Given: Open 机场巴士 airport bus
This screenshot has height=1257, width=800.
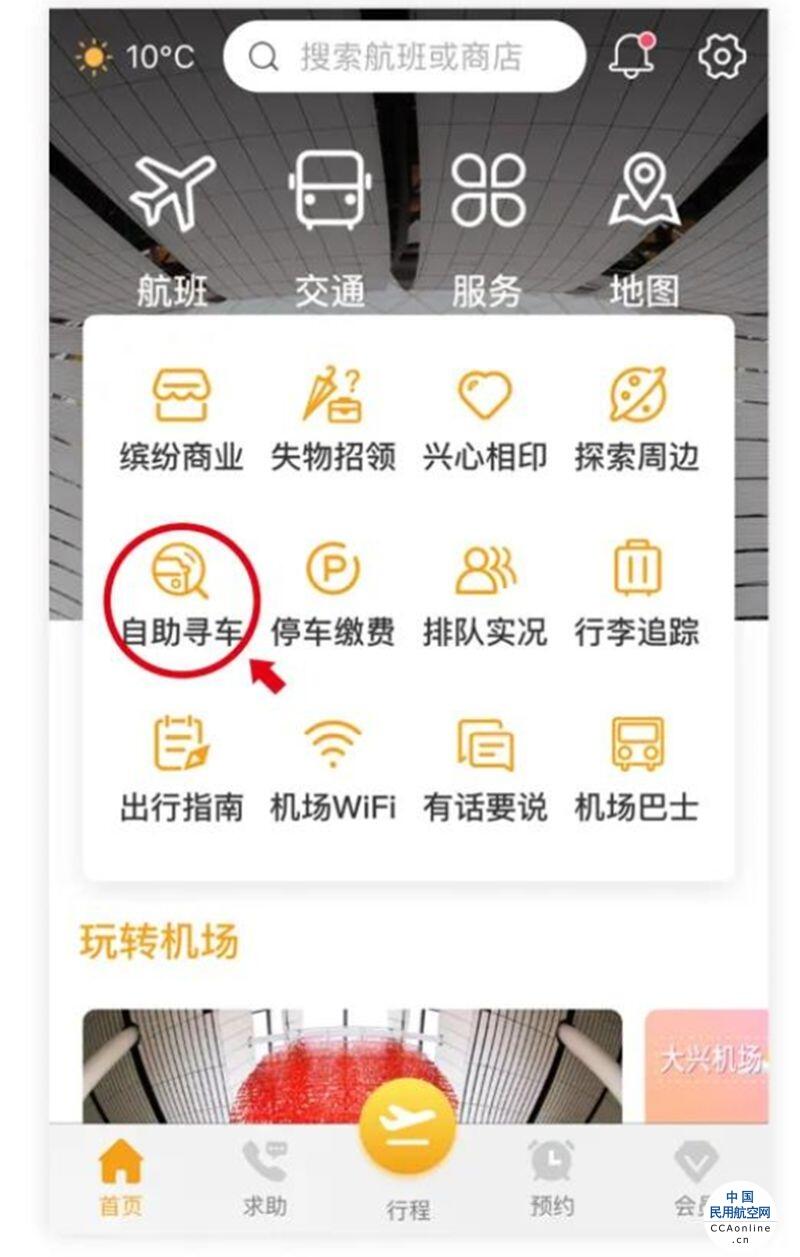Looking at the screenshot, I should (637, 769).
